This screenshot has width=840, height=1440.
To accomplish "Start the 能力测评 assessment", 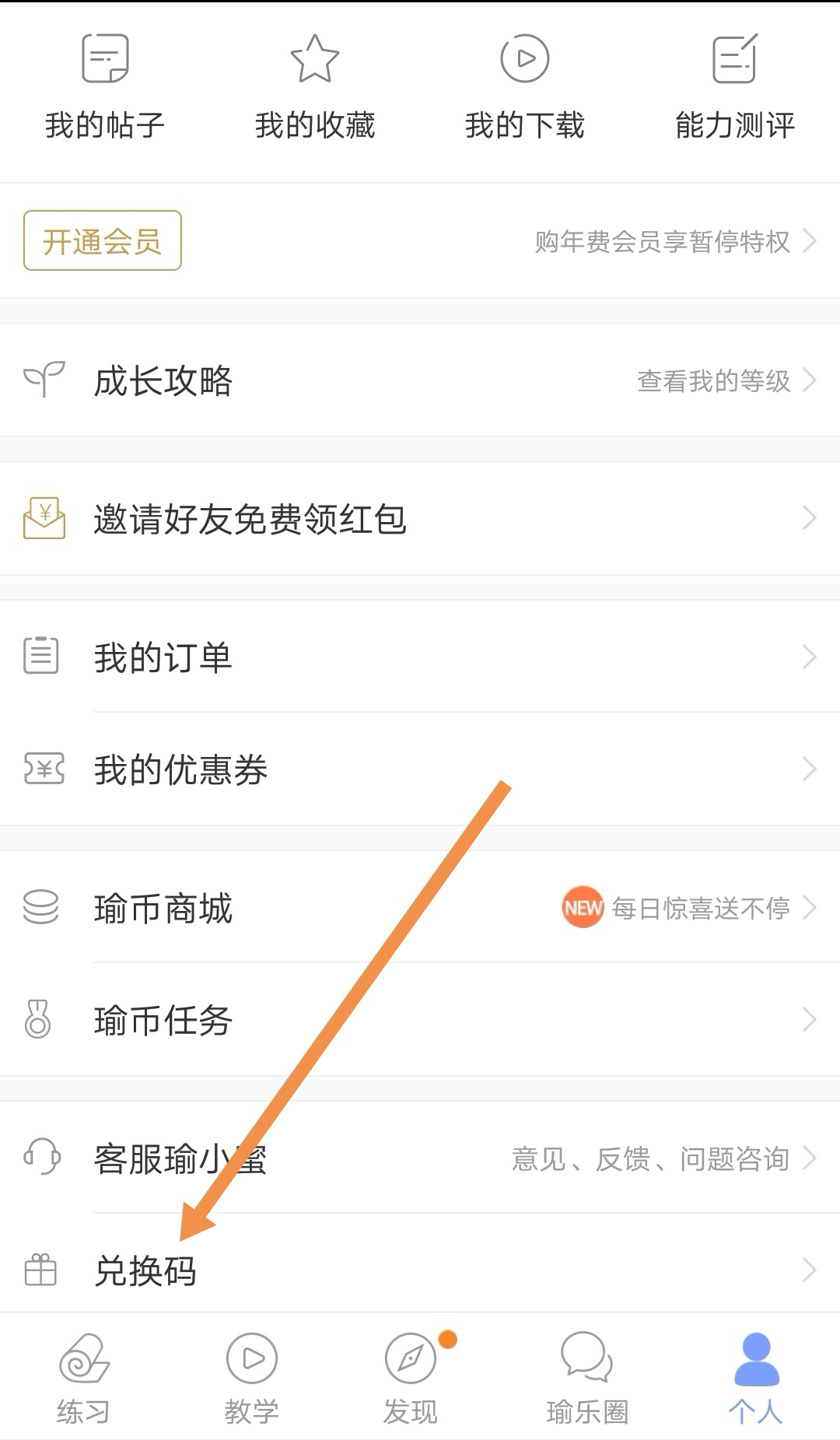I will click(x=735, y=87).
